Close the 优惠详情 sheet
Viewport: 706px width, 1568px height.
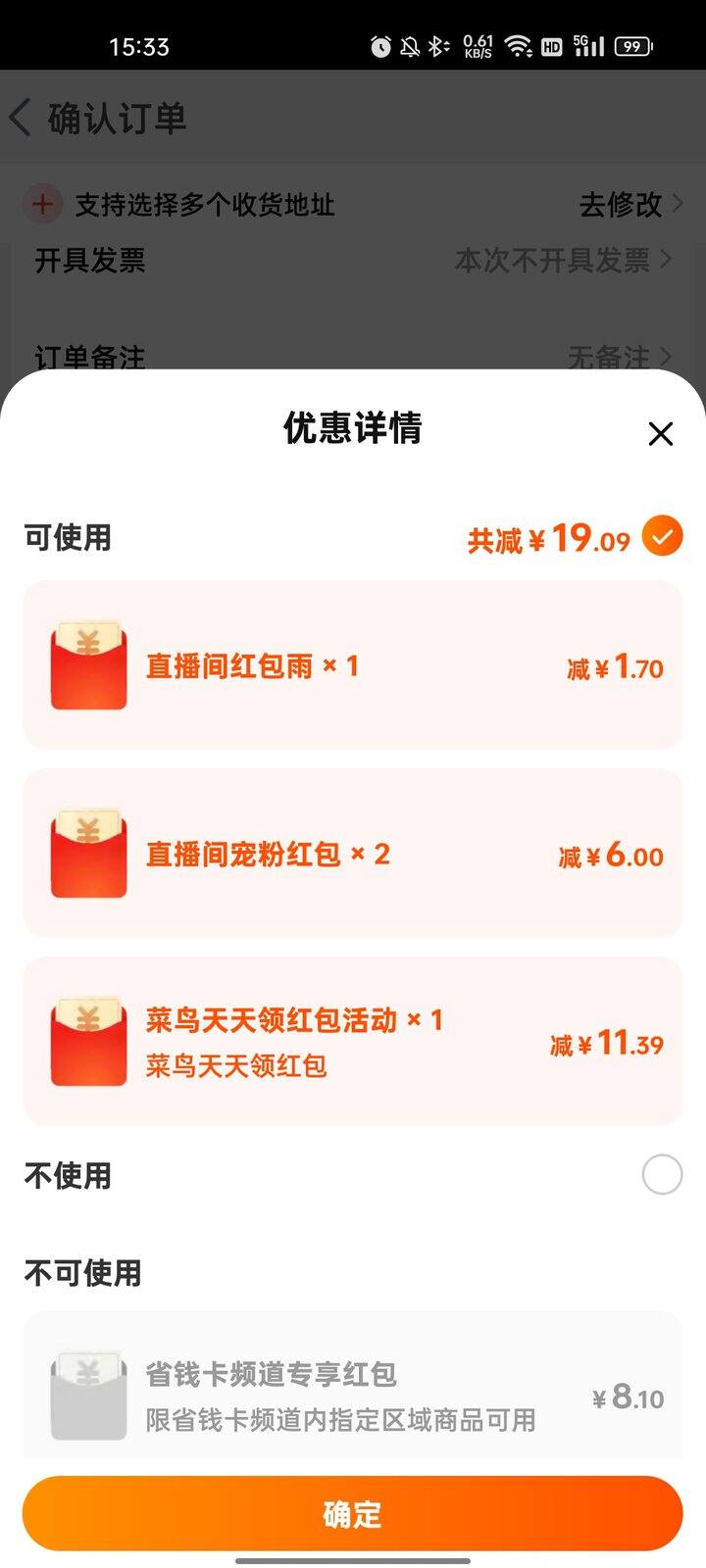(661, 433)
